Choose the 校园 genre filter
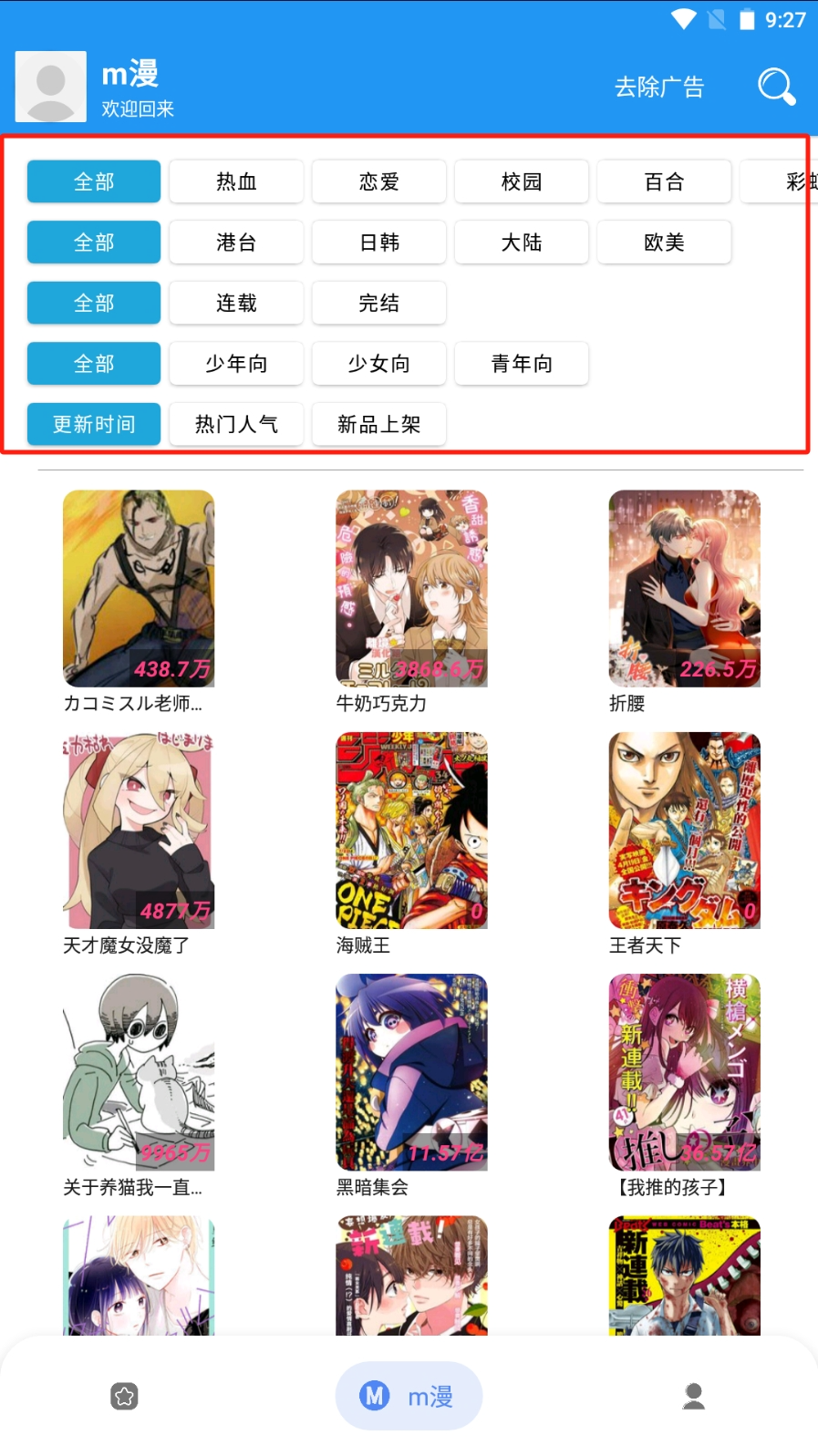This screenshot has width=818, height=1456. coord(521,181)
